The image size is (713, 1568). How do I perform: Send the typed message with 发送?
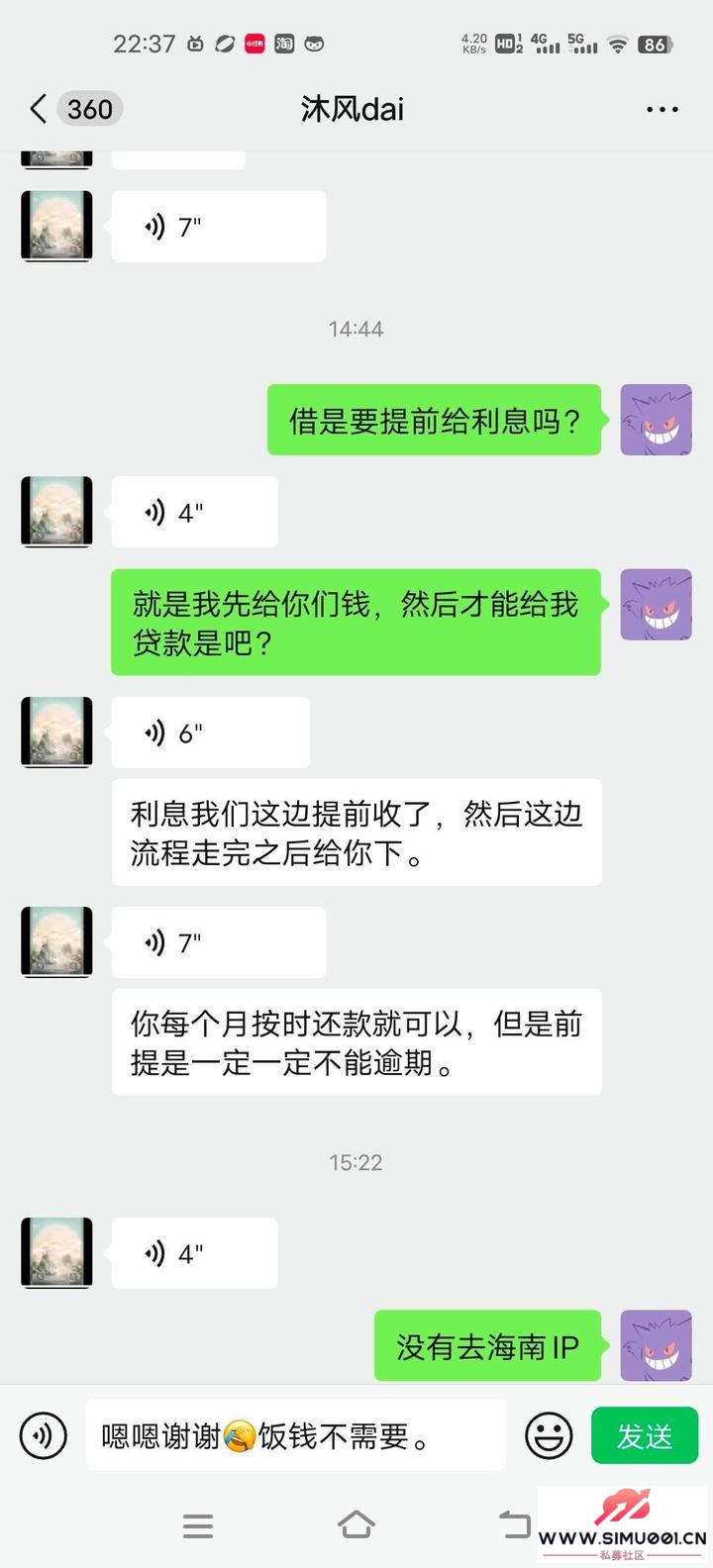[644, 1435]
